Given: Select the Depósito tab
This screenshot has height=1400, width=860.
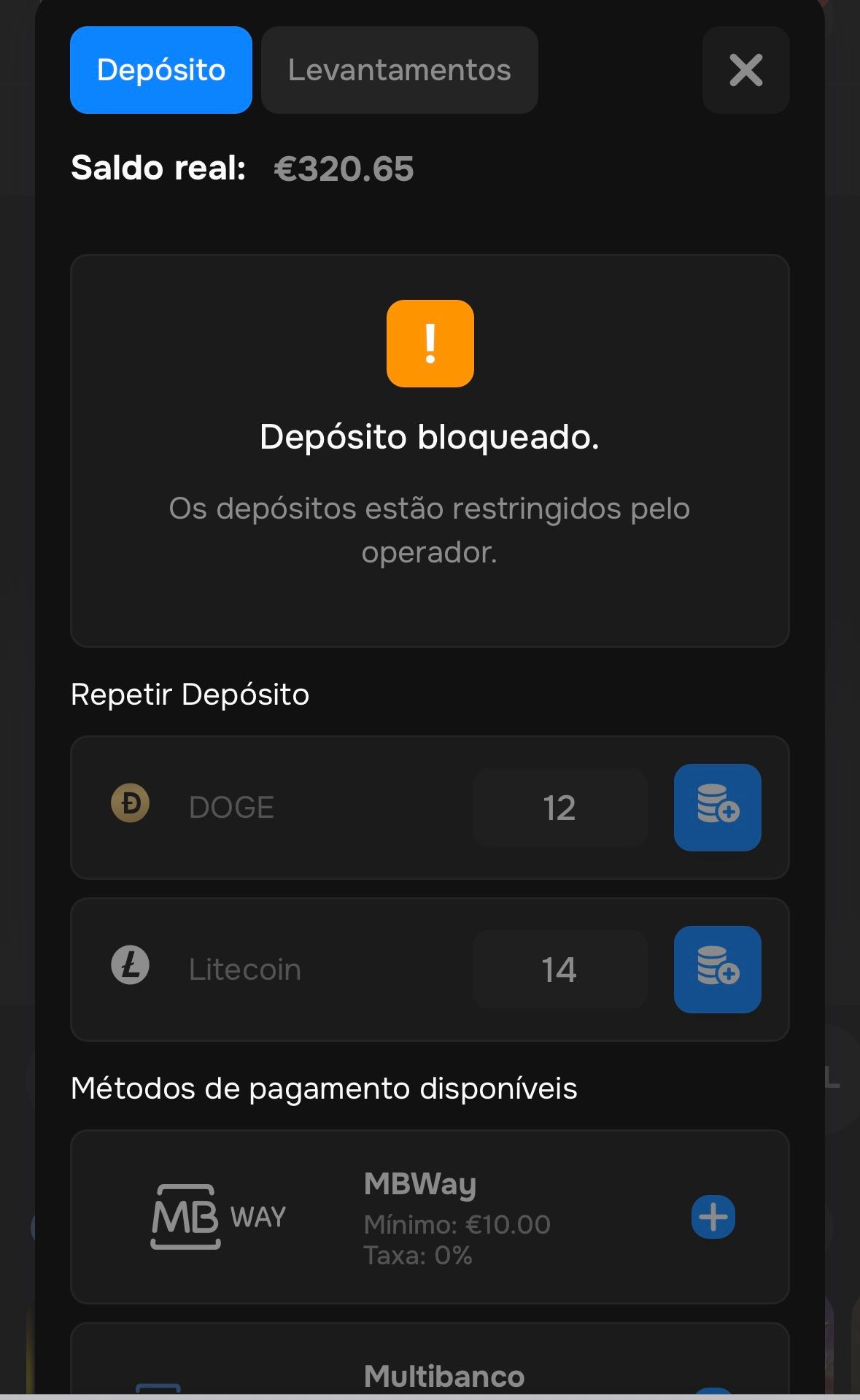Looking at the screenshot, I should point(160,70).
